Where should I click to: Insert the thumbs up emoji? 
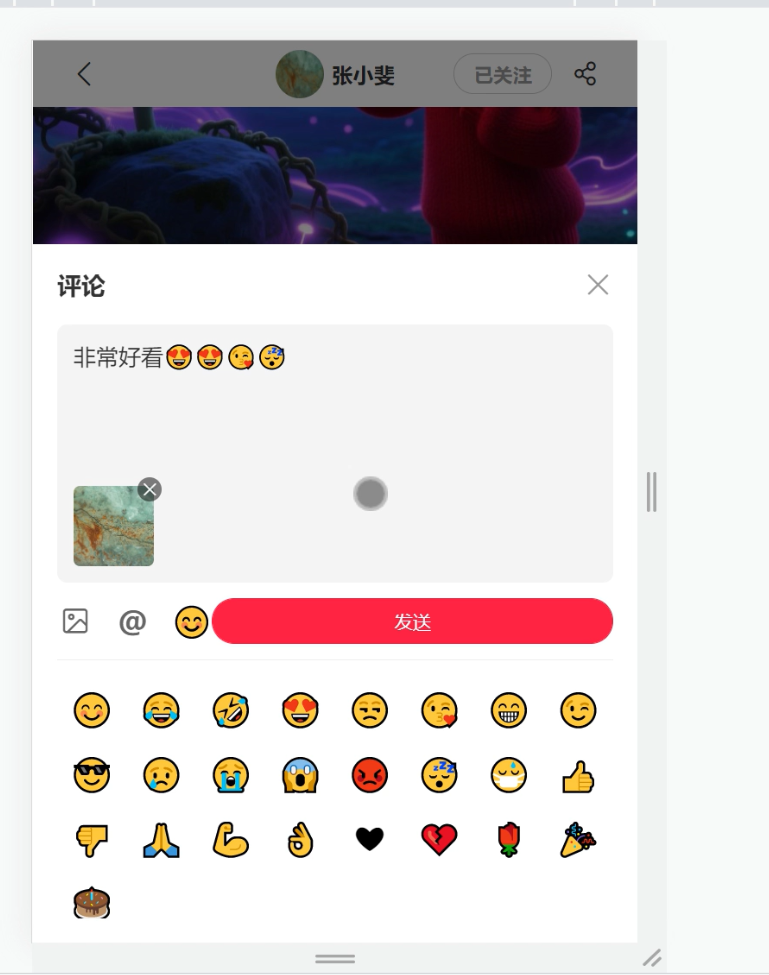coord(578,776)
